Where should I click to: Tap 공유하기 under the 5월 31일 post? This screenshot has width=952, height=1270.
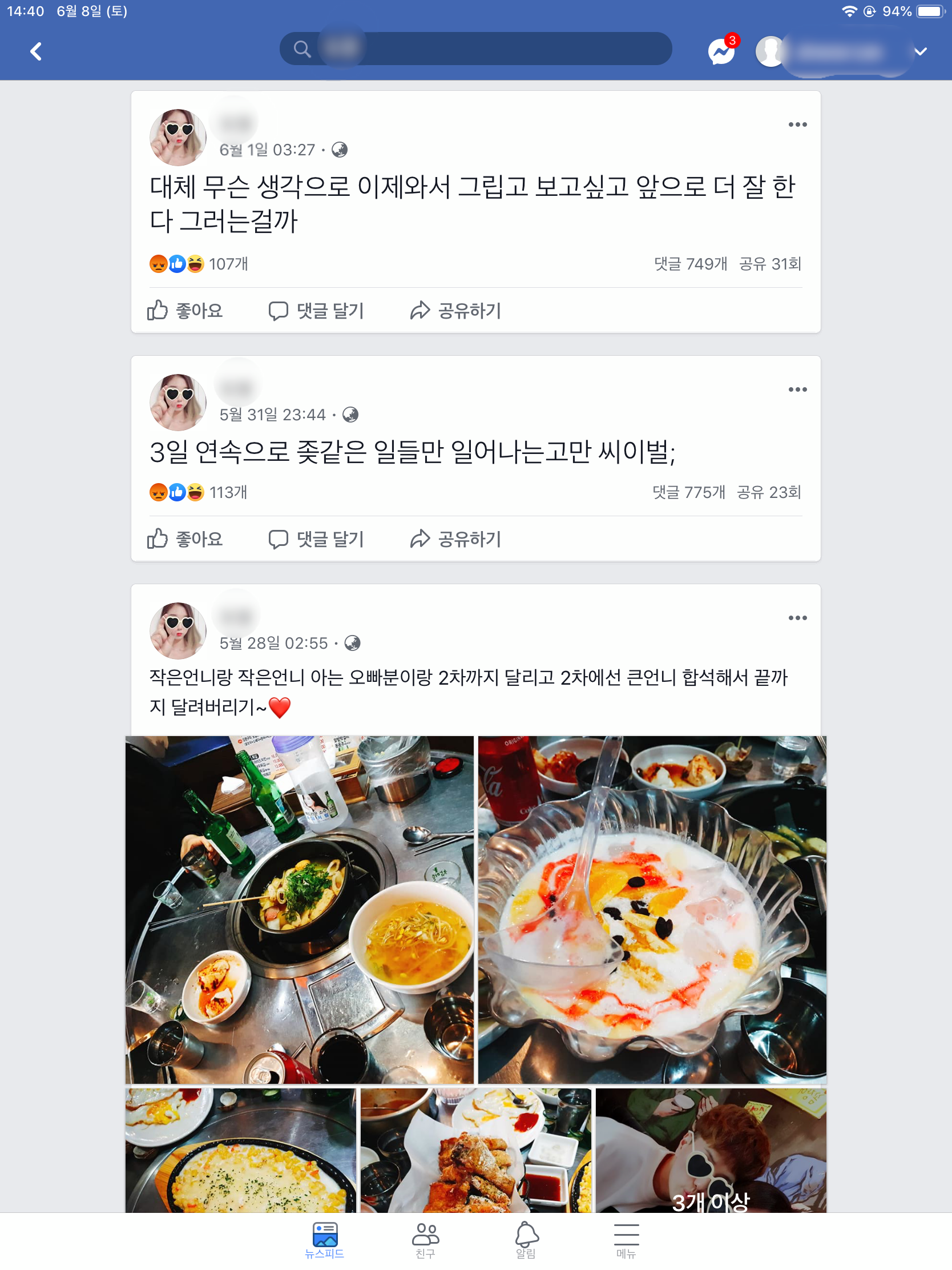click(455, 539)
